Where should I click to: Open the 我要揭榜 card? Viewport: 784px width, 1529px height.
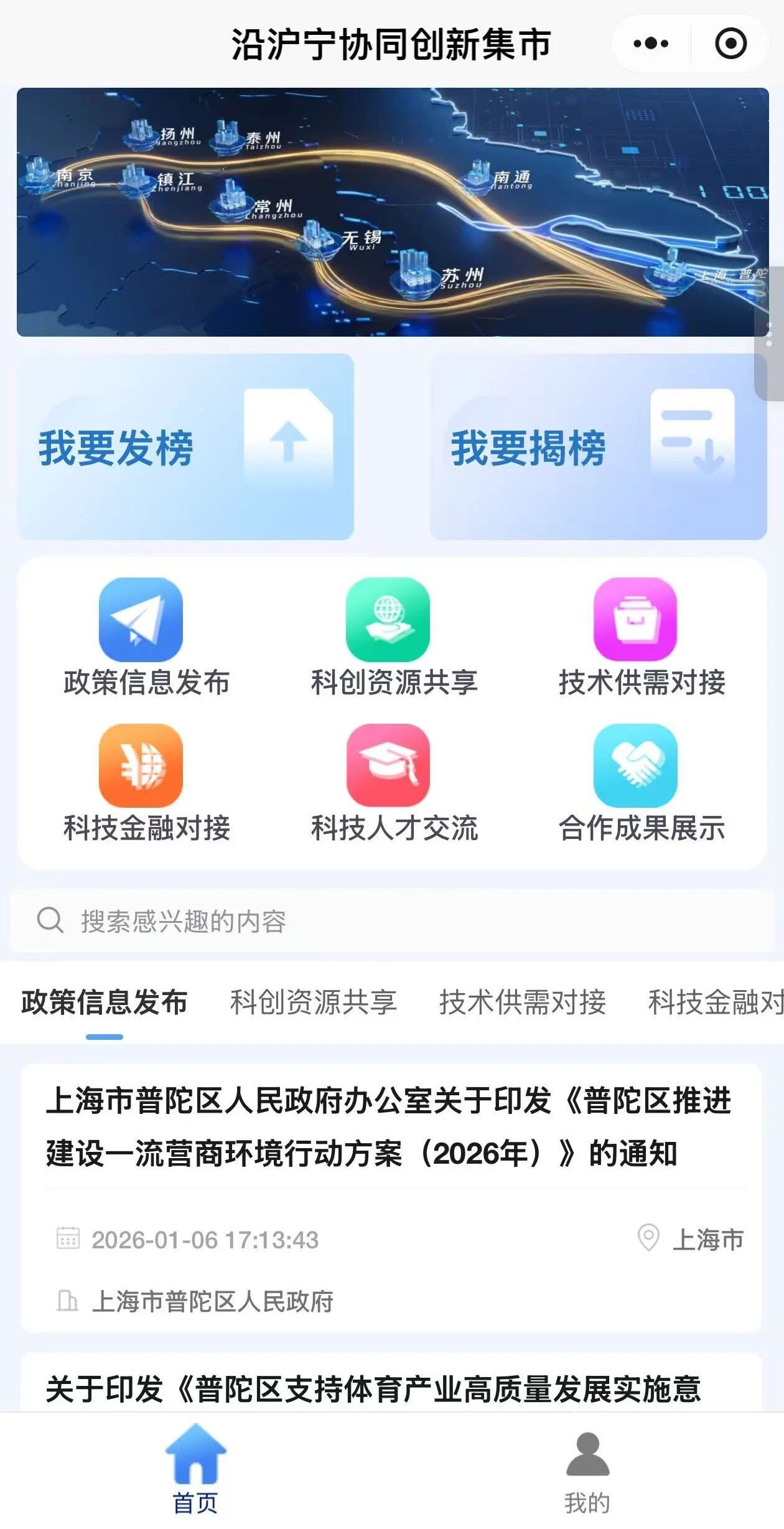click(598, 447)
